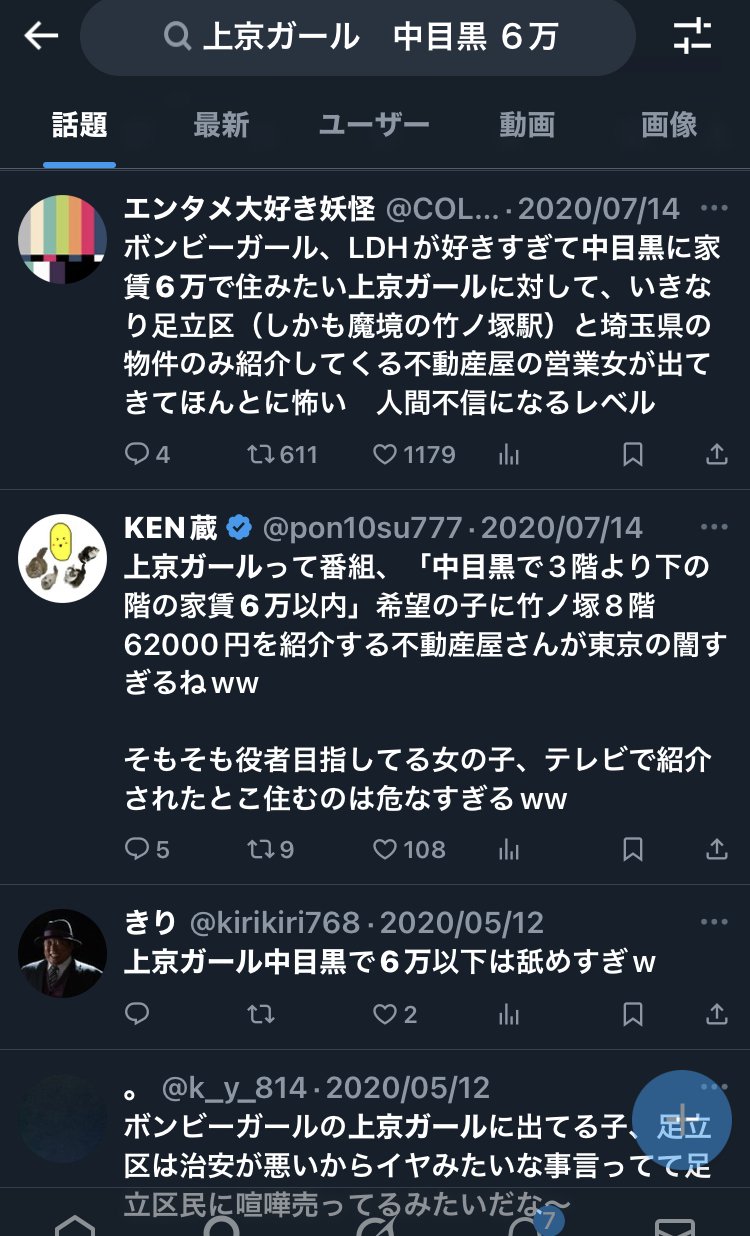Screen dimensions: 750x1236
Task: Open きり's profile avatar
Action: 62,953
